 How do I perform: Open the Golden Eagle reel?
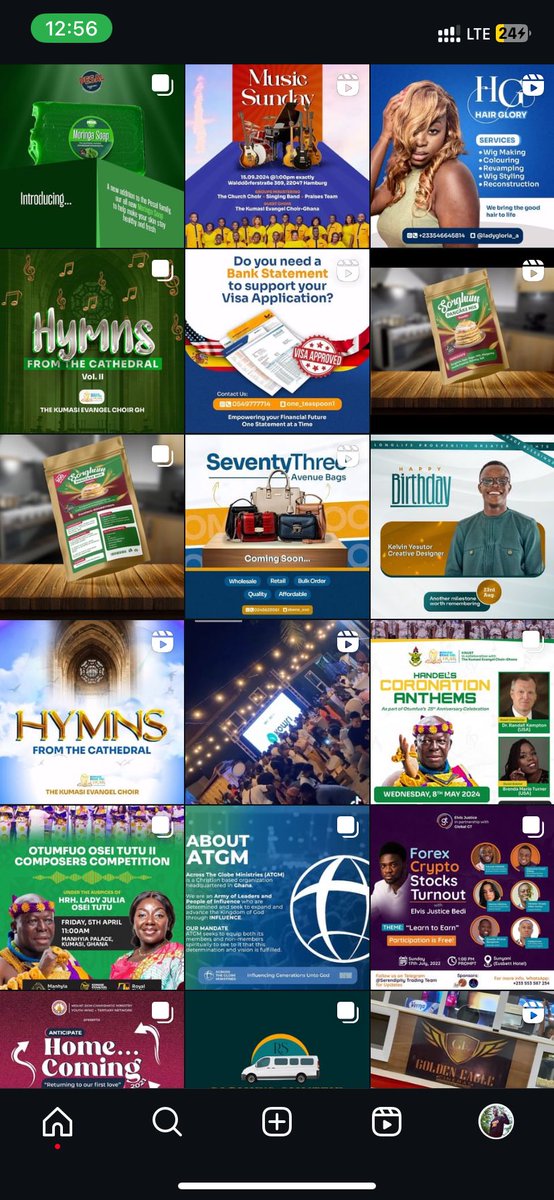[x=462, y=1039]
